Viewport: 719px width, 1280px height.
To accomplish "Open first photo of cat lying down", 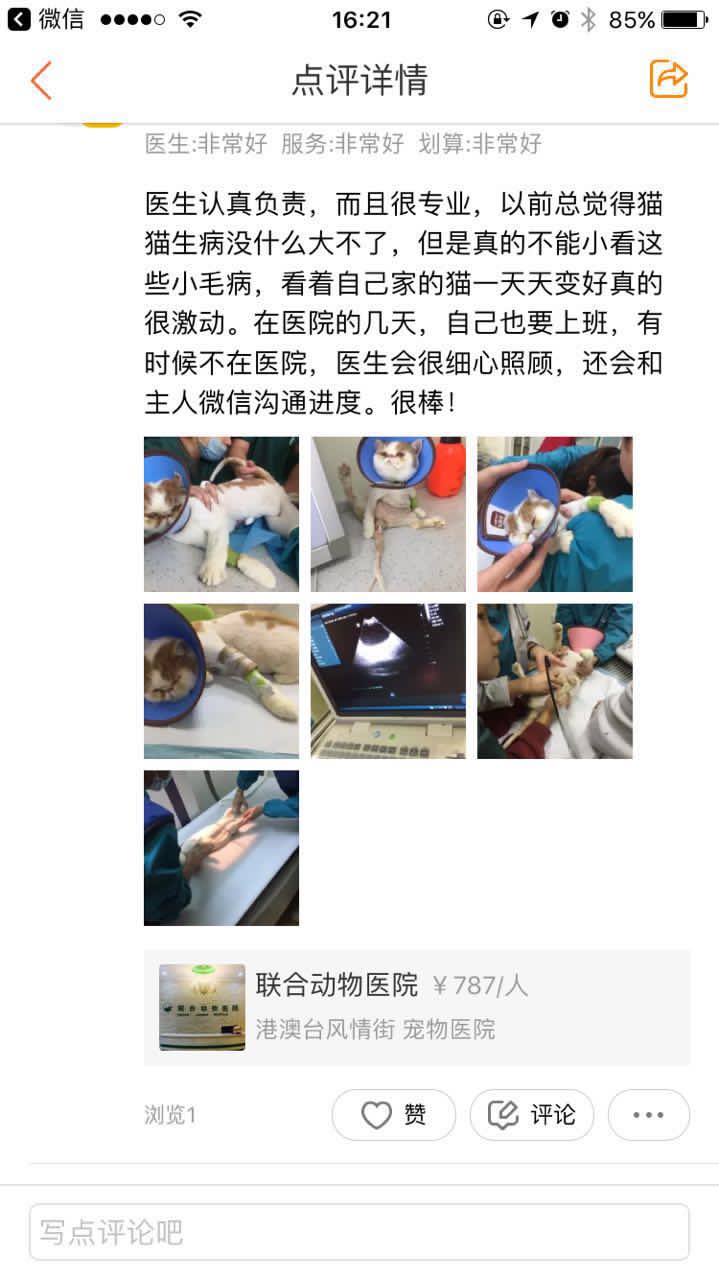I will (x=221, y=514).
